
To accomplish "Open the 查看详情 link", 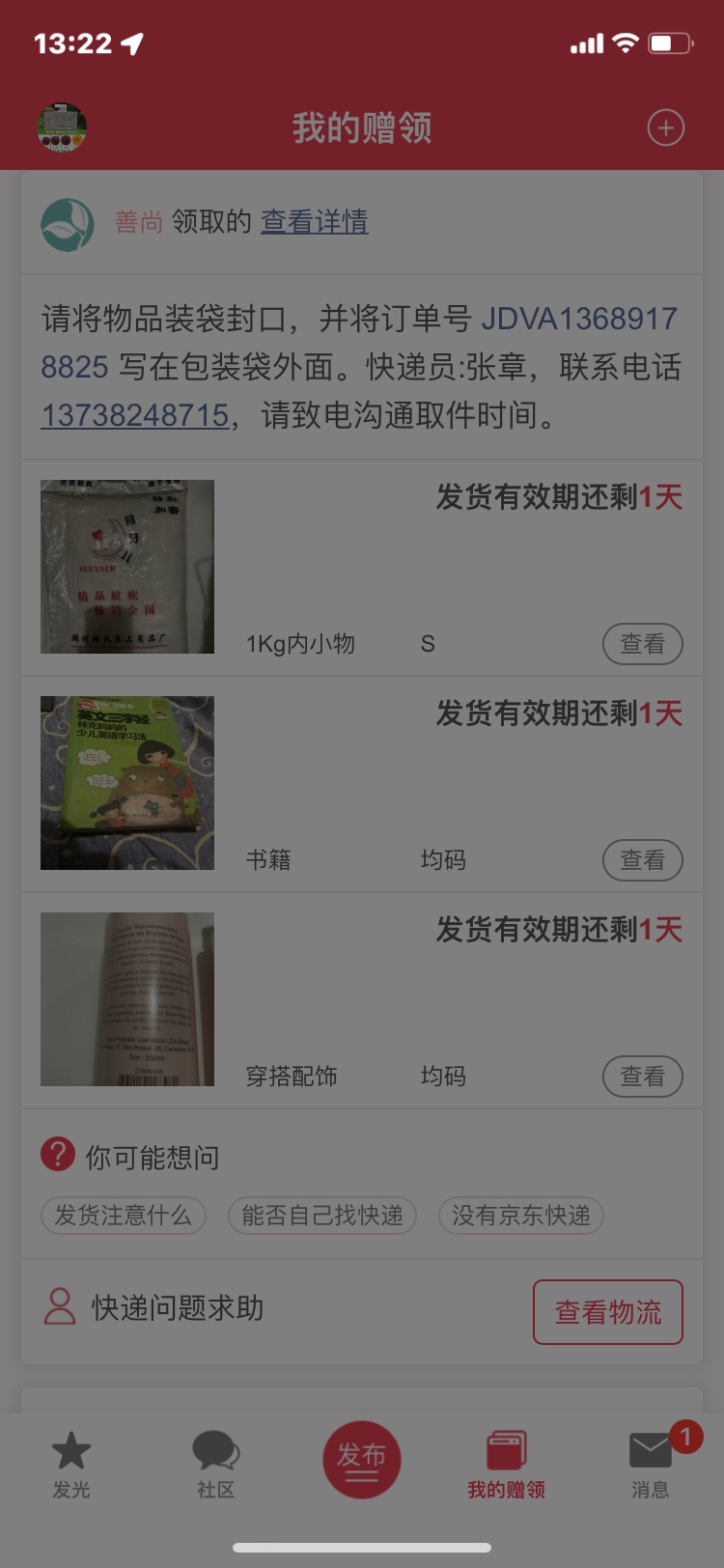I will tap(314, 222).
